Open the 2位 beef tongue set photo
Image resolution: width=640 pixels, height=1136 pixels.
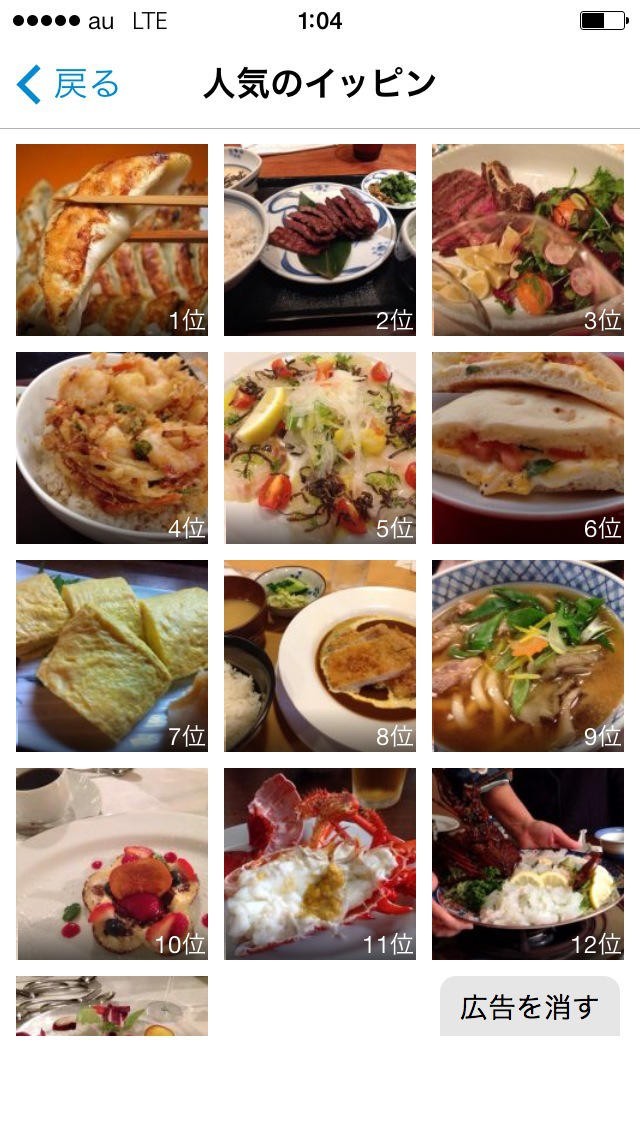[x=320, y=240]
